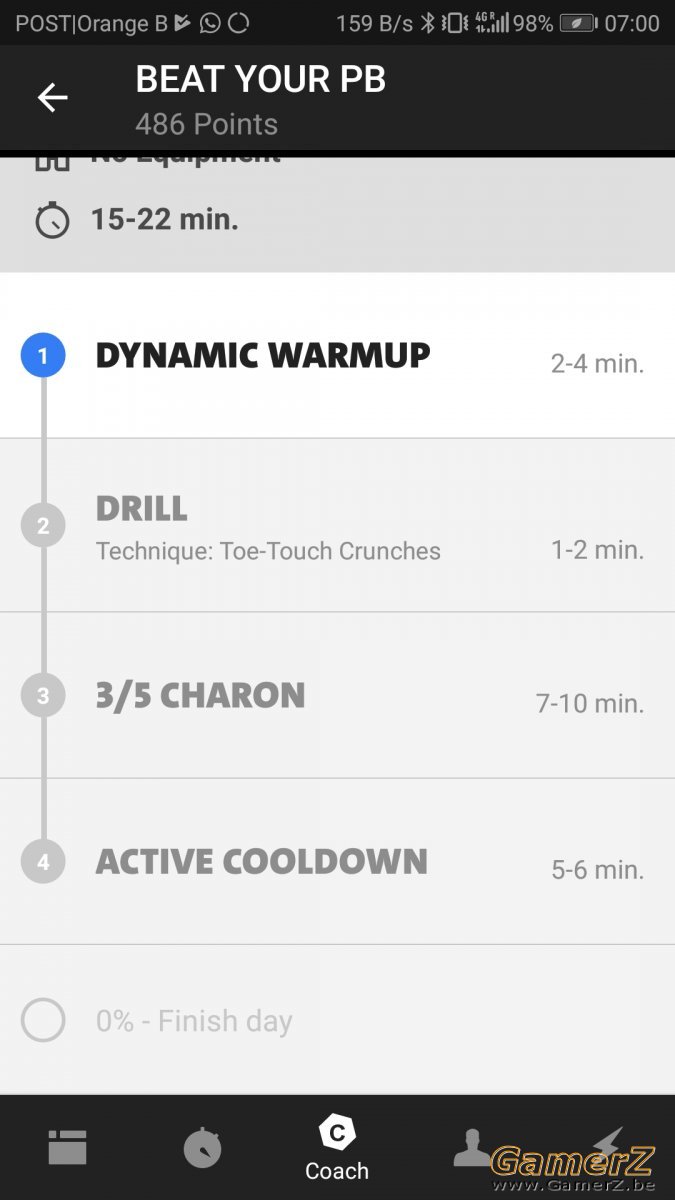Image resolution: width=675 pixels, height=1200 pixels.
Task: Select the Finish day circle
Action: click(x=43, y=1021)
